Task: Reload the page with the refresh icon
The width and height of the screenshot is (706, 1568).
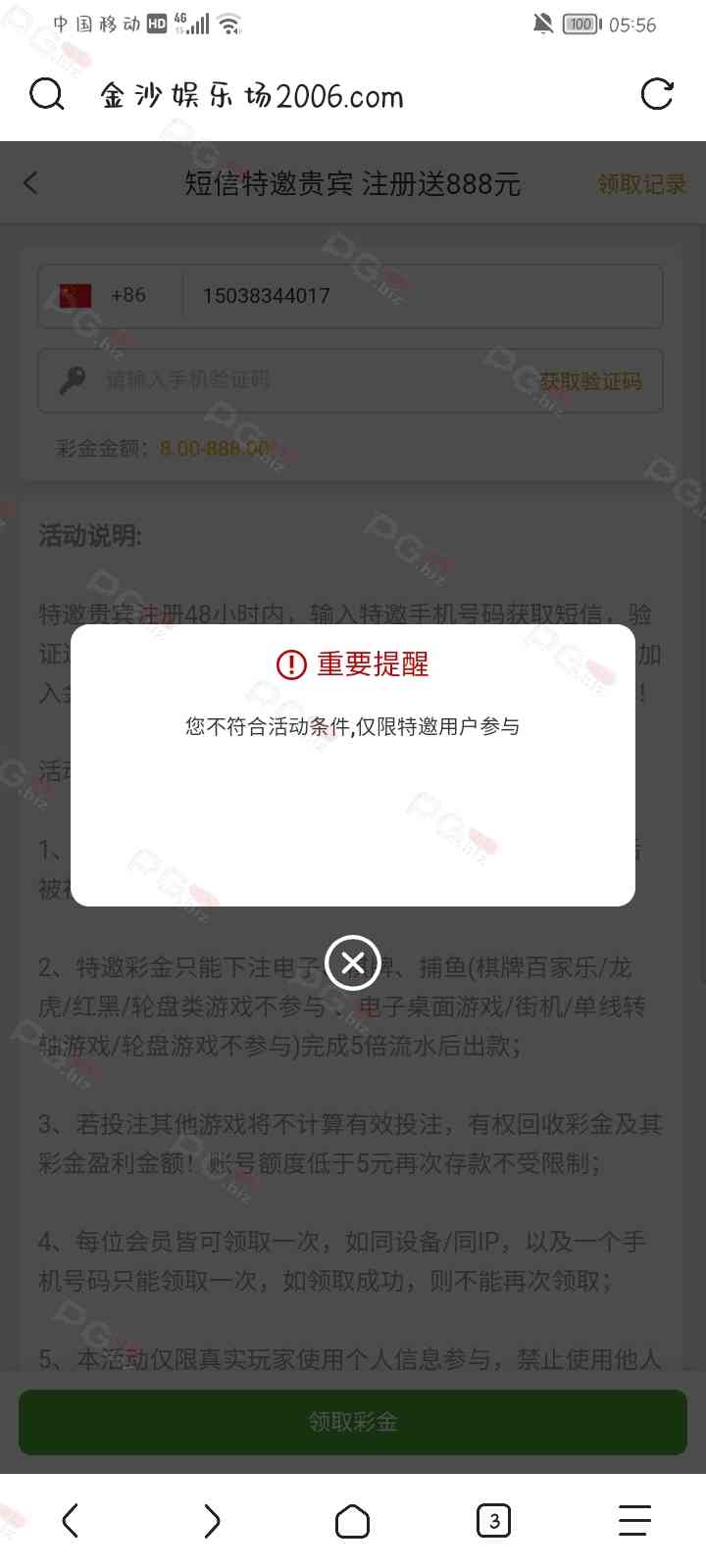Action: click(x=656, y=94)
